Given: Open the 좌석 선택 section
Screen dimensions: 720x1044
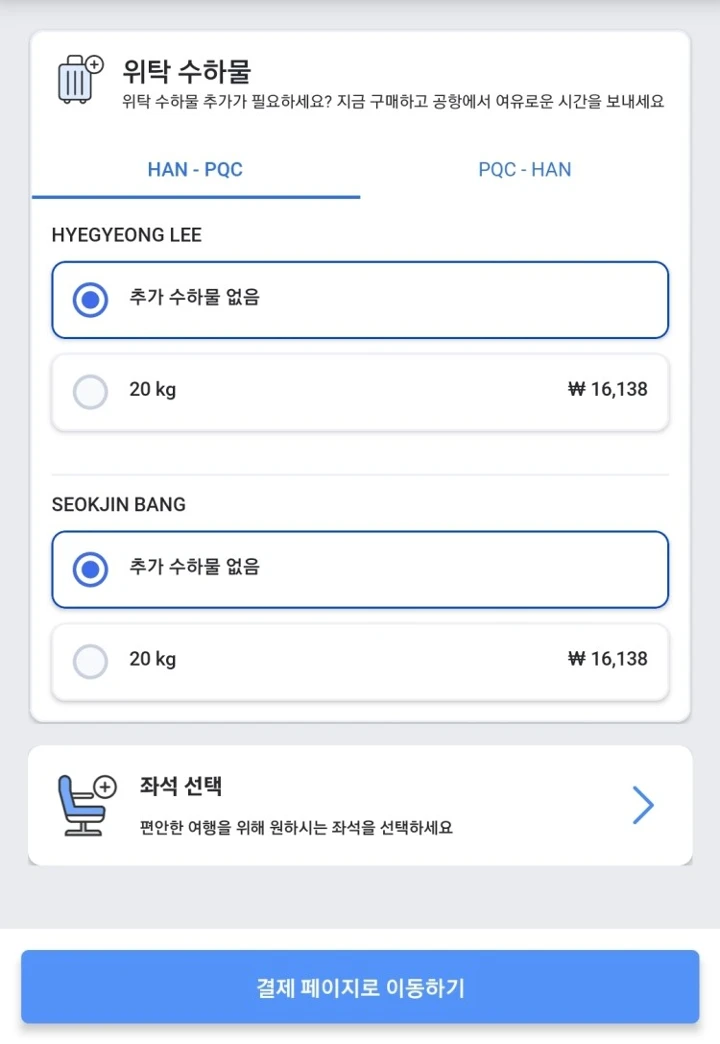Looking at the screenshot, I should [360, 805].
